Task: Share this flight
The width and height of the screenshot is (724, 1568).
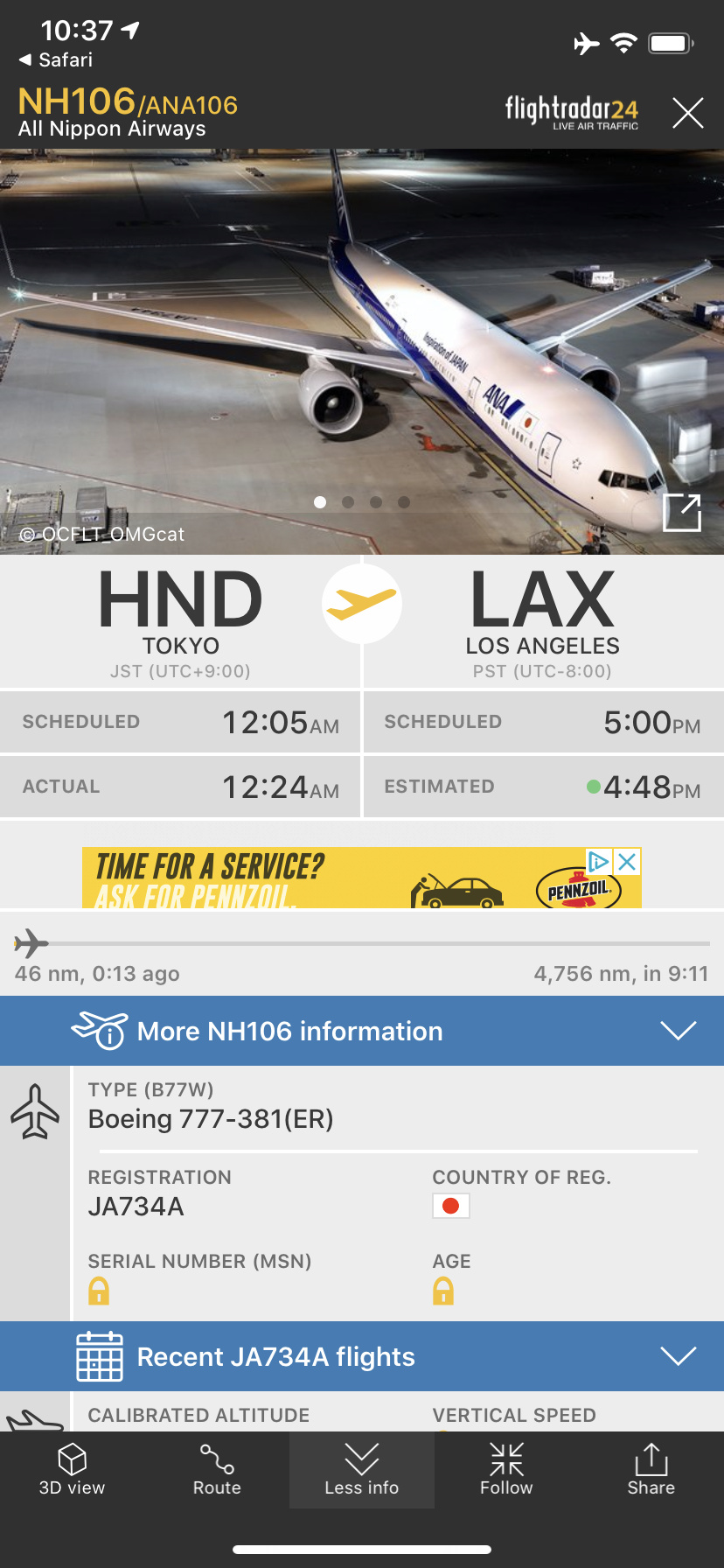Action: (x=651, y=1470)
